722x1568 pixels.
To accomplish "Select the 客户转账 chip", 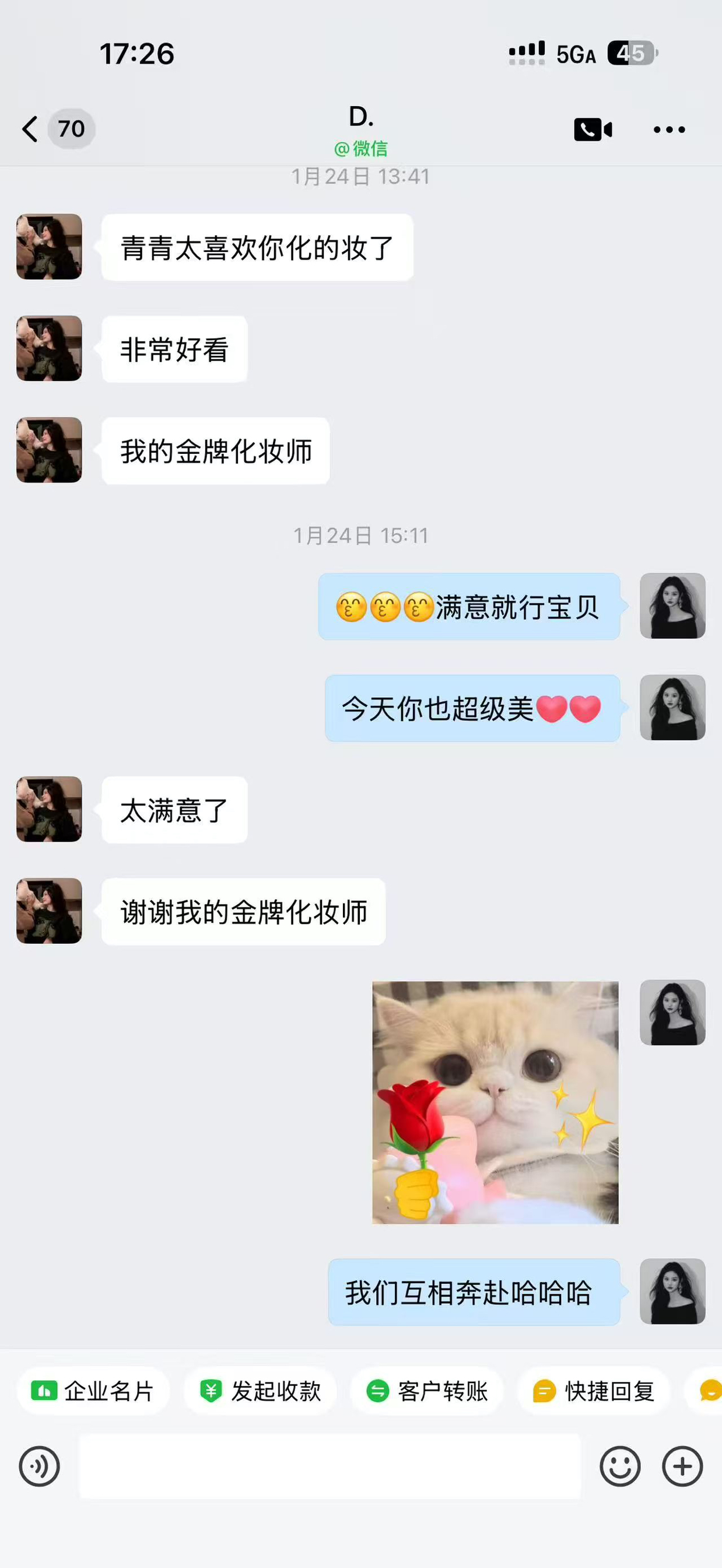I will click(427, 1391).
